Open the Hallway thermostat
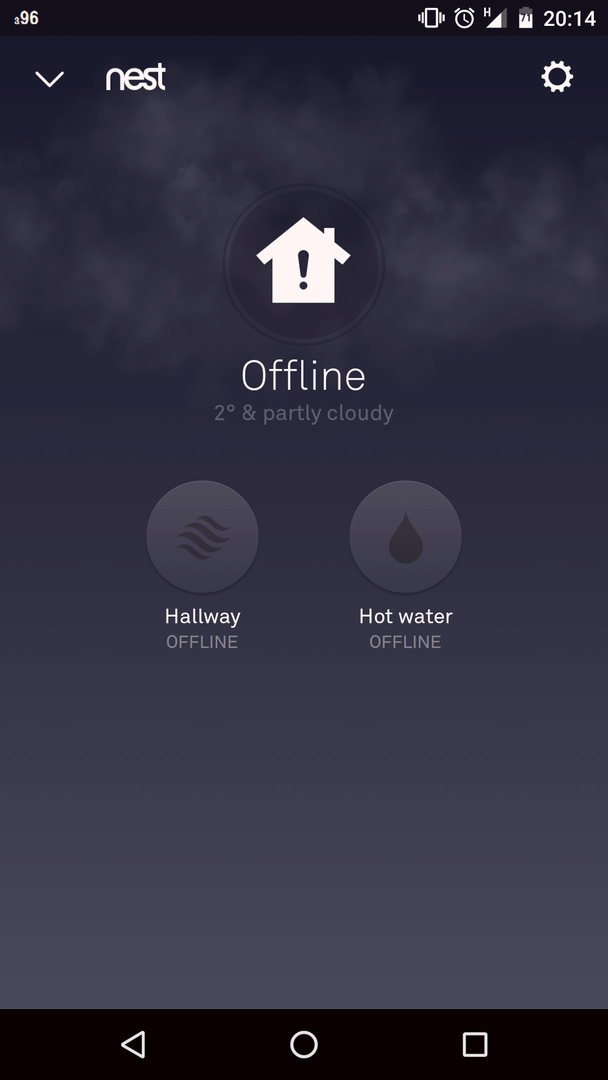 point(202,537)
